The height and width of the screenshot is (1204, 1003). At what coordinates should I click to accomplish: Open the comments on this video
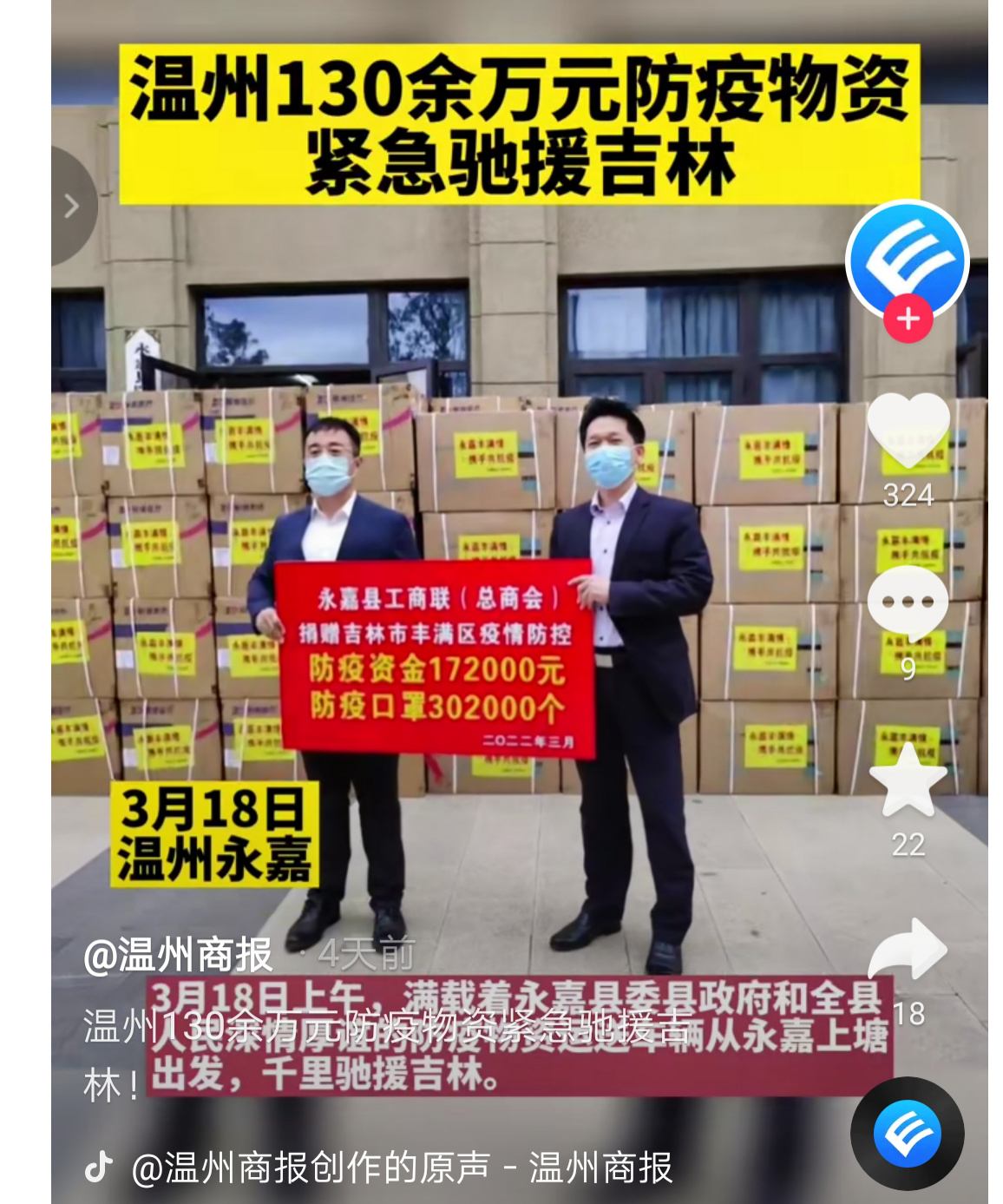point(908,602)
